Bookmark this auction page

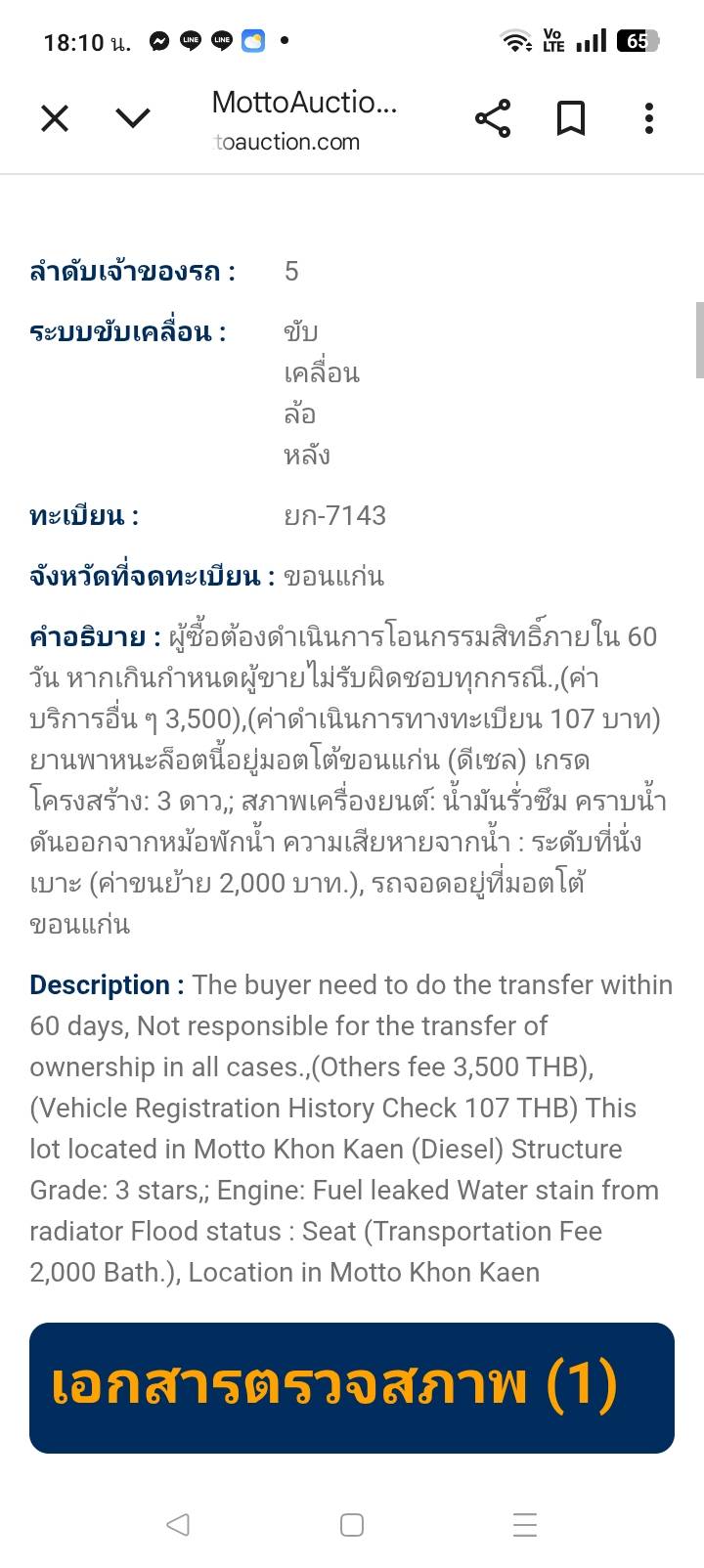(571, 118)
